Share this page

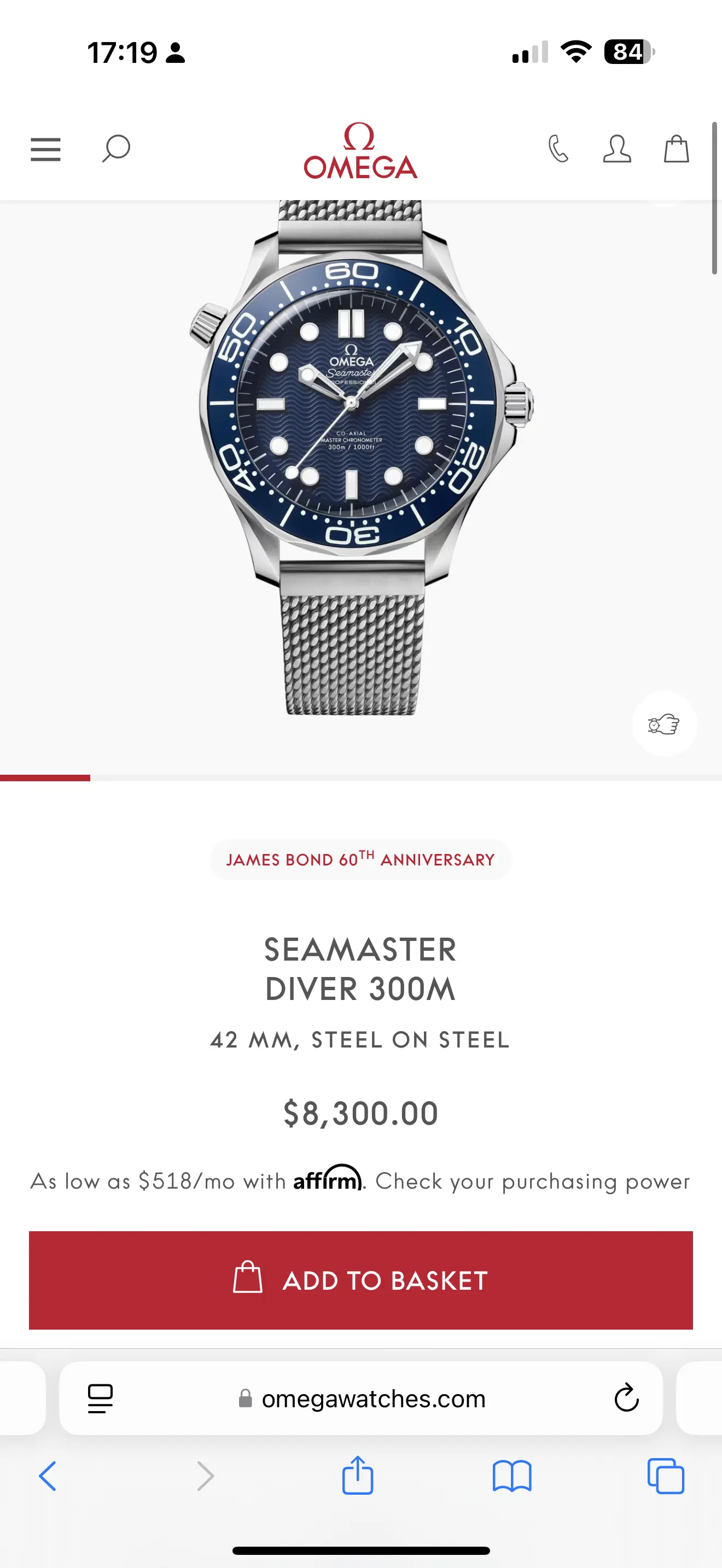(357, 1476)
